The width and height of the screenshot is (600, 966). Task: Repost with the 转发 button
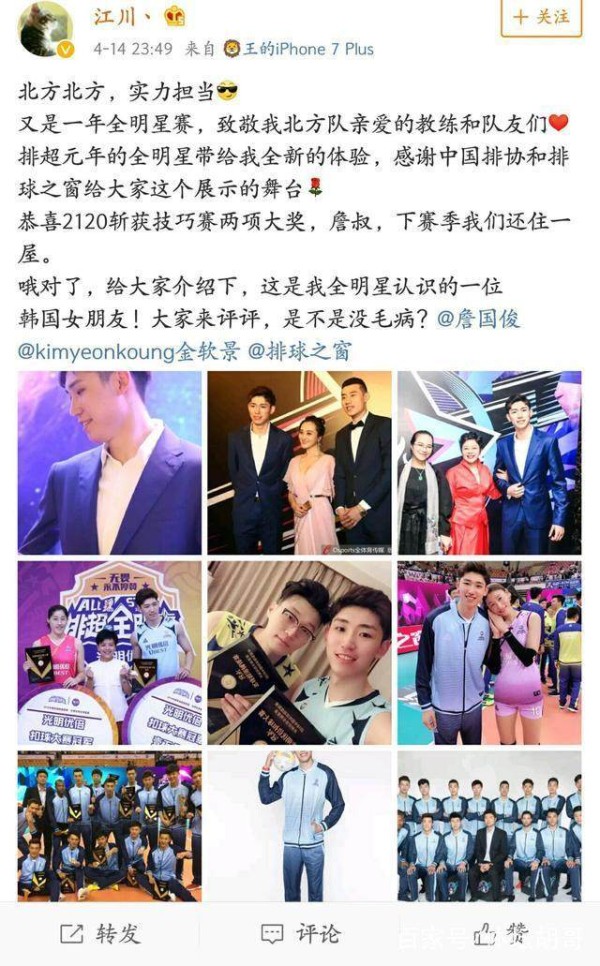pos(100,933)
